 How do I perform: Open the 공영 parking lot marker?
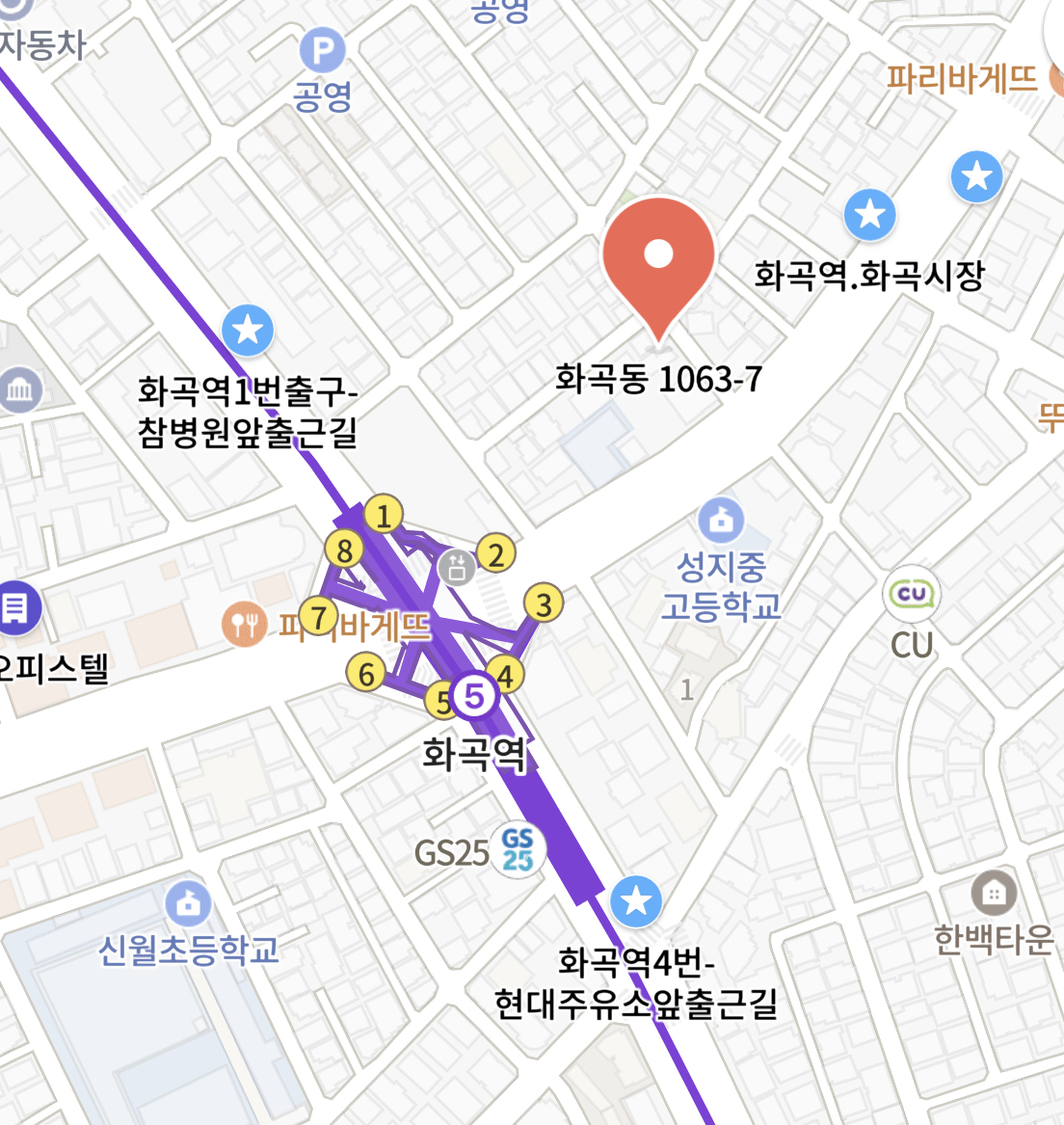point(322,50)
